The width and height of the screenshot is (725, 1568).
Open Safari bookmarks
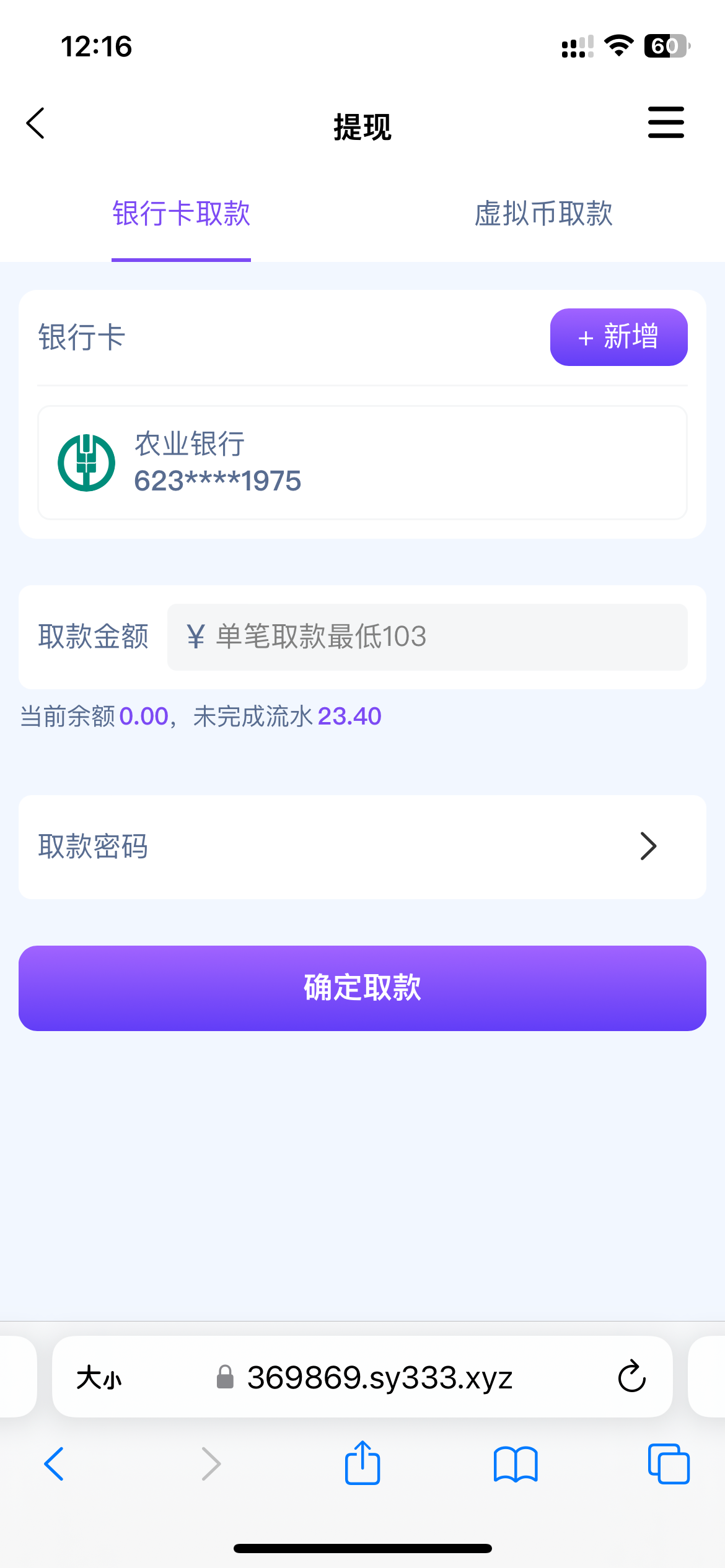click(x=515, y=1464)
